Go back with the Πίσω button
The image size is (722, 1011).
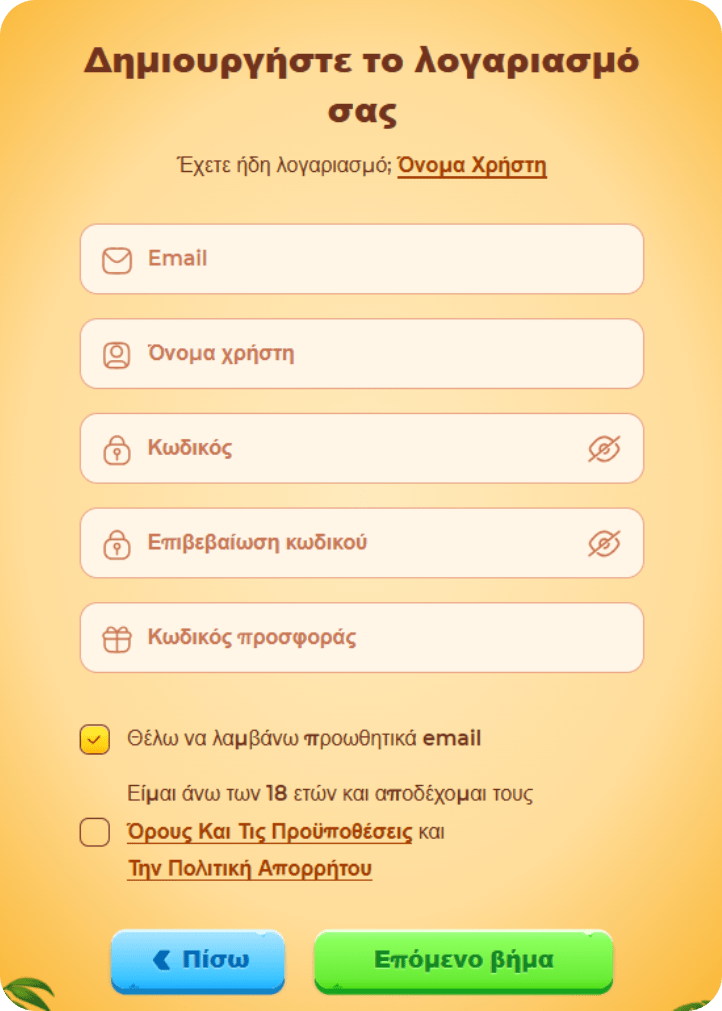click(198, 960)
